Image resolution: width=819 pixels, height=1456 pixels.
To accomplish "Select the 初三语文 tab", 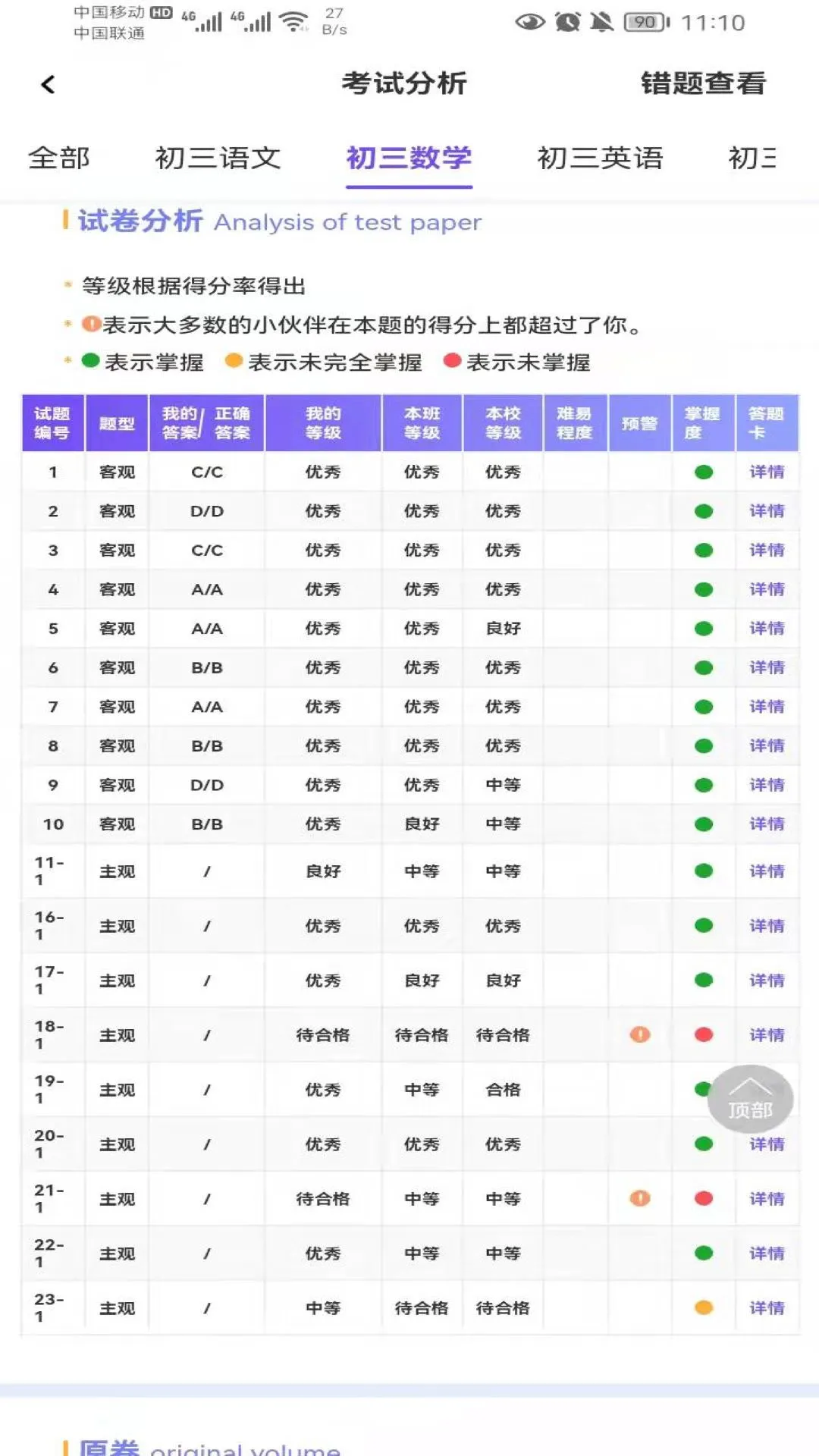I will (218, 158).
